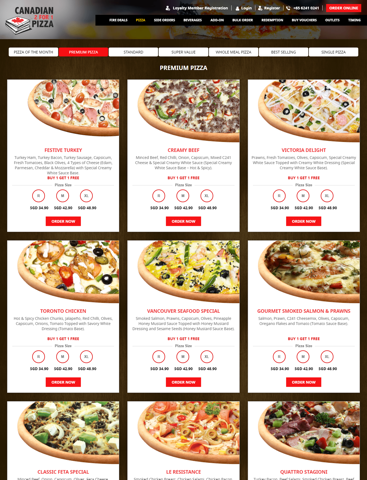
Task: Switch to the Standard pizza tab
Action: point(133,52)
